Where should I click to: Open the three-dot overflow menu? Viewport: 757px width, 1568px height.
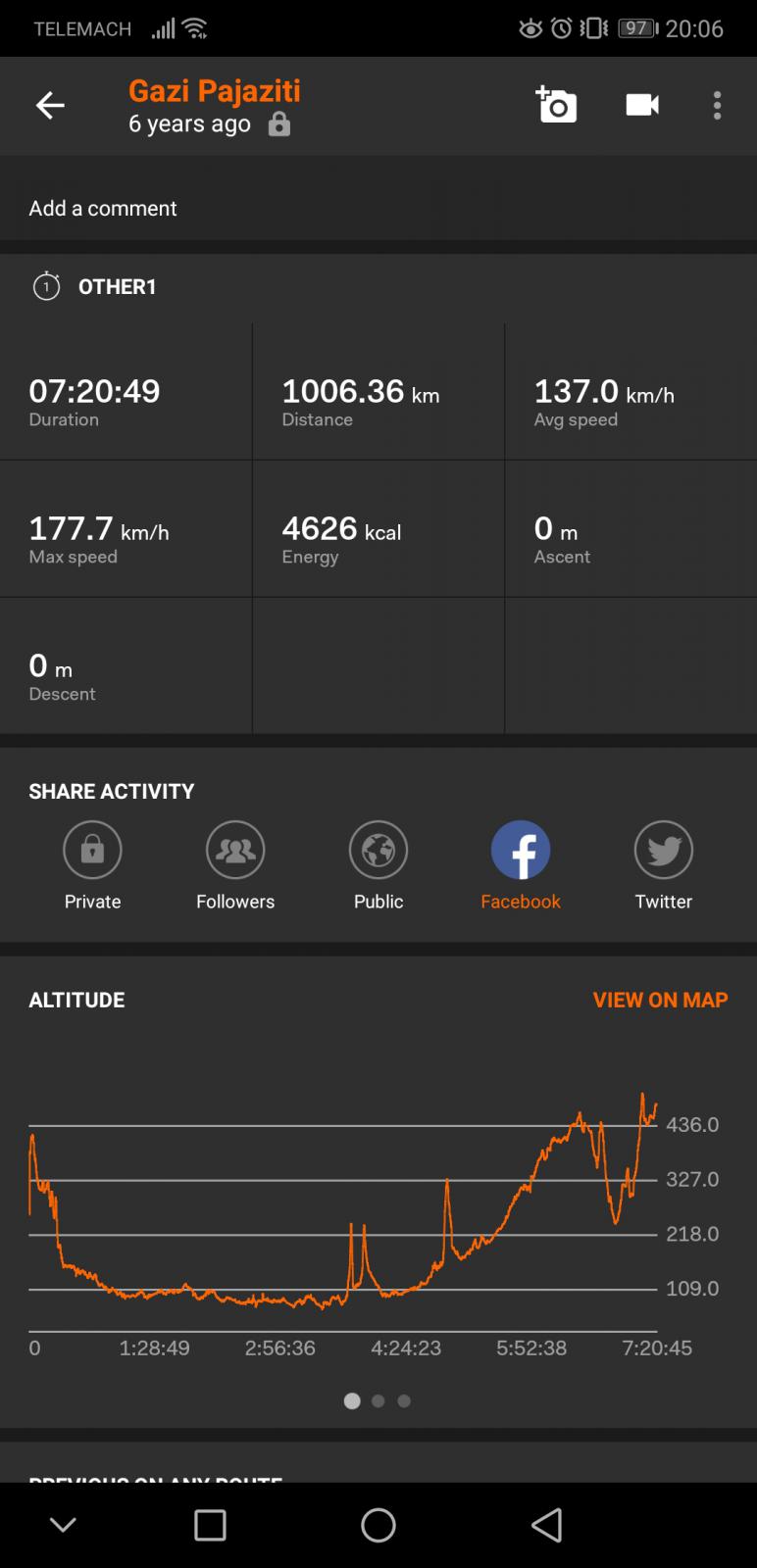717,105
